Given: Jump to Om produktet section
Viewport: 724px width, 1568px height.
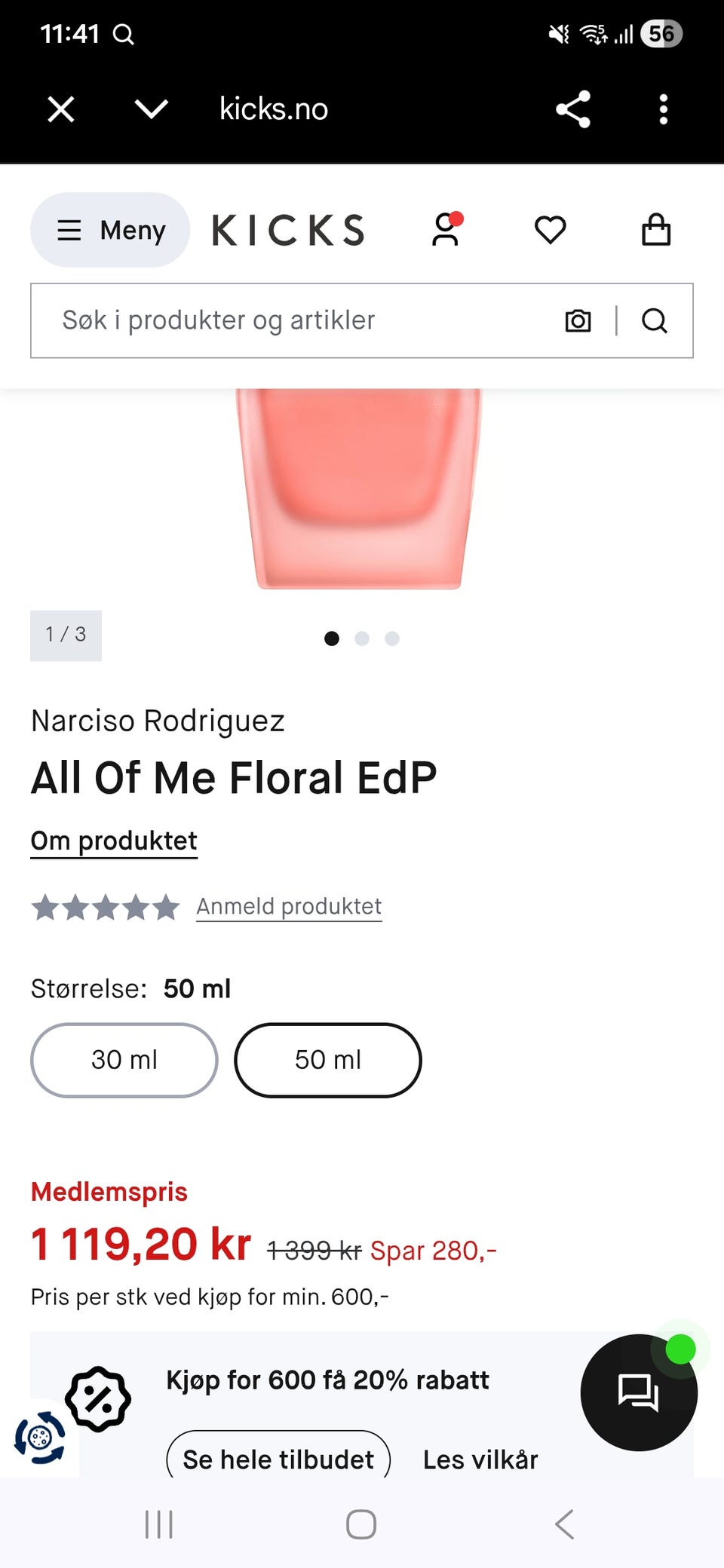Looking at the screenshot, I should pos(114,841).
